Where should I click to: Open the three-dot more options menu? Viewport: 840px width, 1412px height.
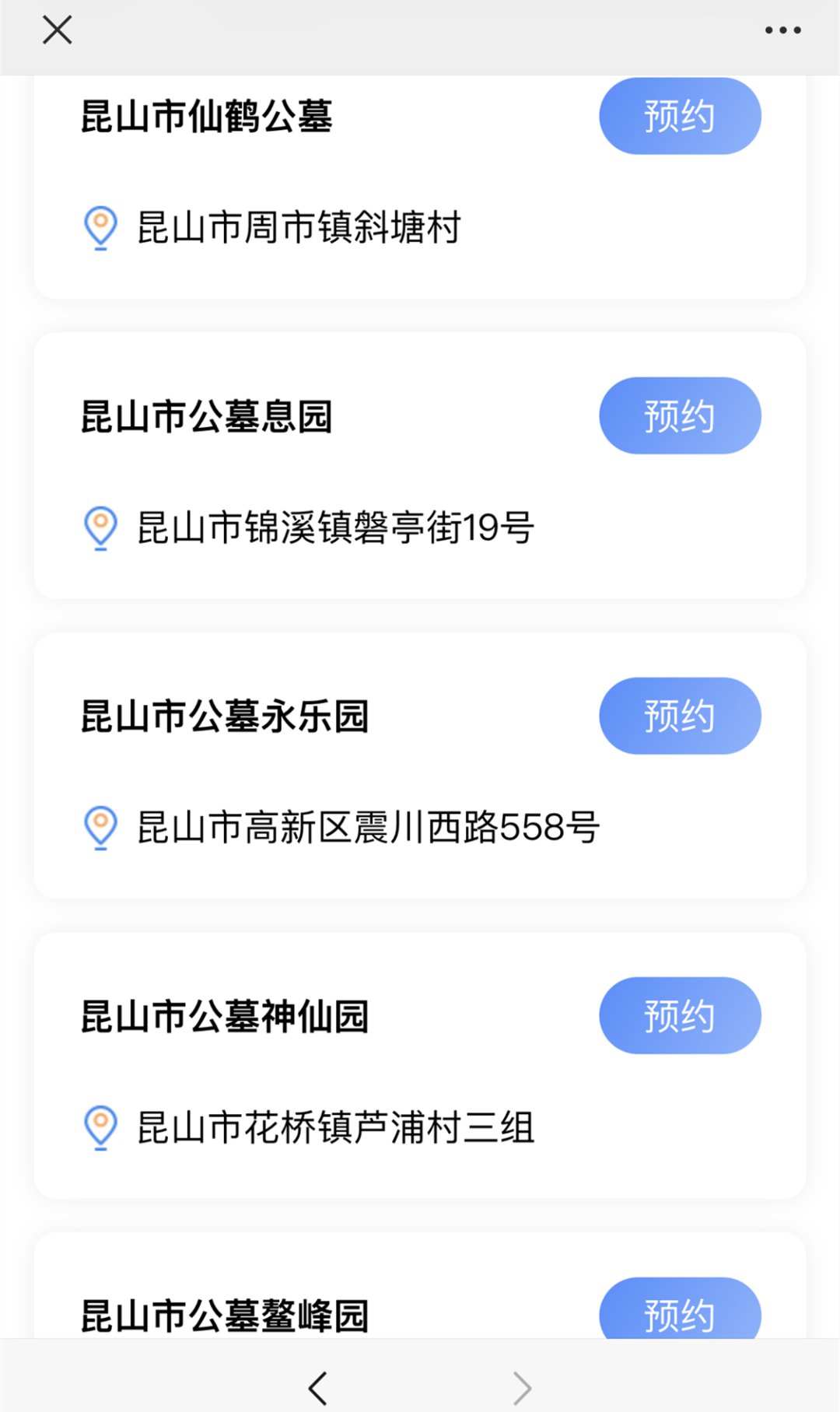click(782, 30)
